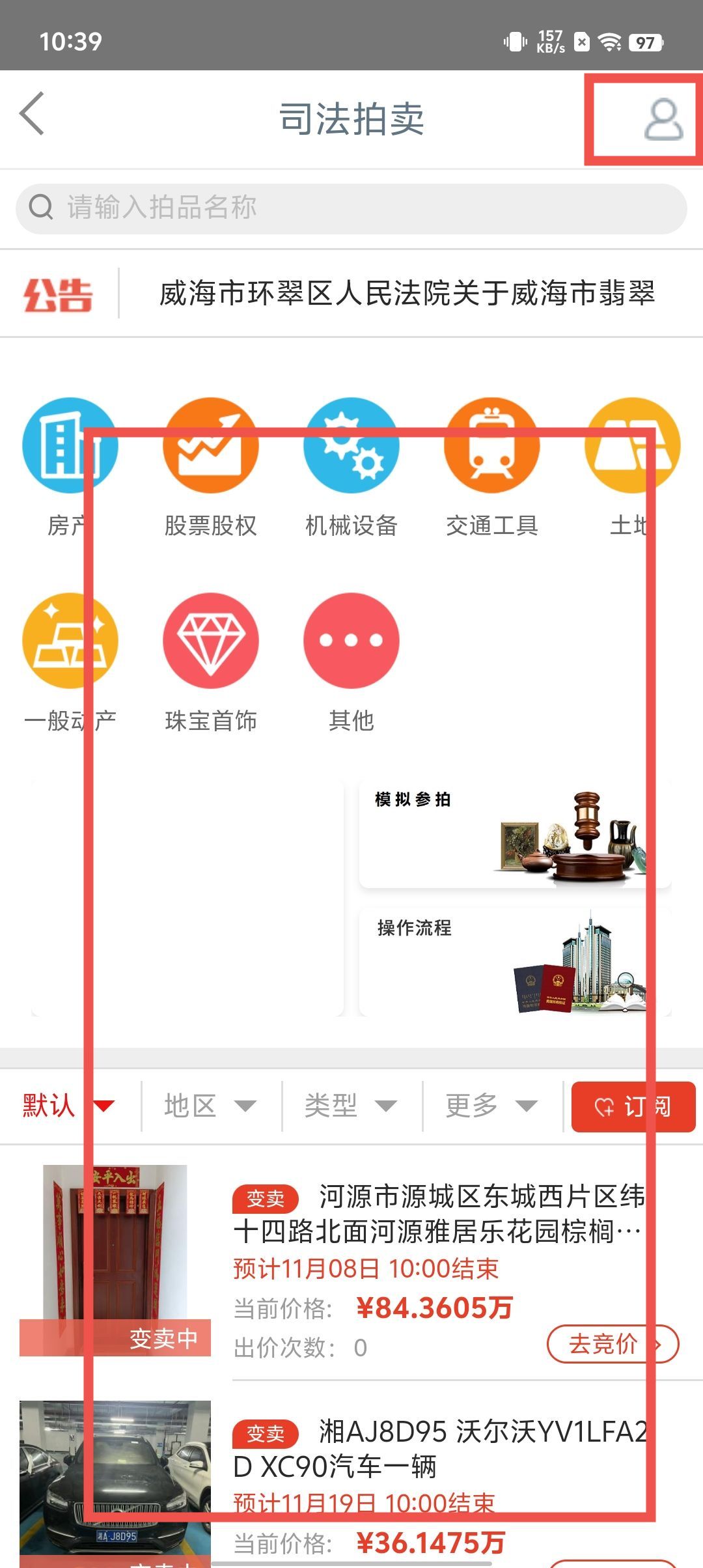Go back using the arrow icon
The height and width of the screenshot is (1568, 703).
tap(33, 113)
